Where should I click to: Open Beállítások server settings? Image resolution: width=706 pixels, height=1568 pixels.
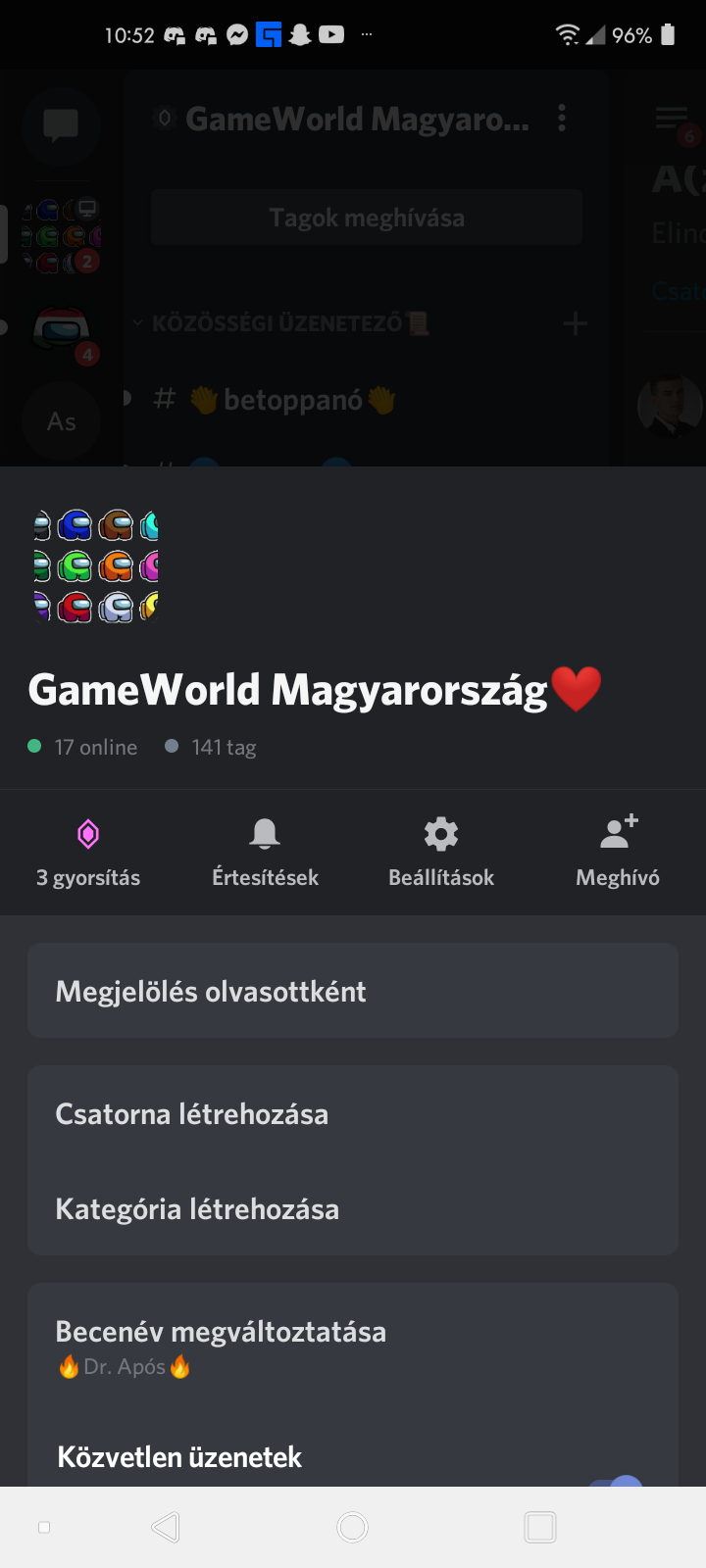click(x=441, y=852)
